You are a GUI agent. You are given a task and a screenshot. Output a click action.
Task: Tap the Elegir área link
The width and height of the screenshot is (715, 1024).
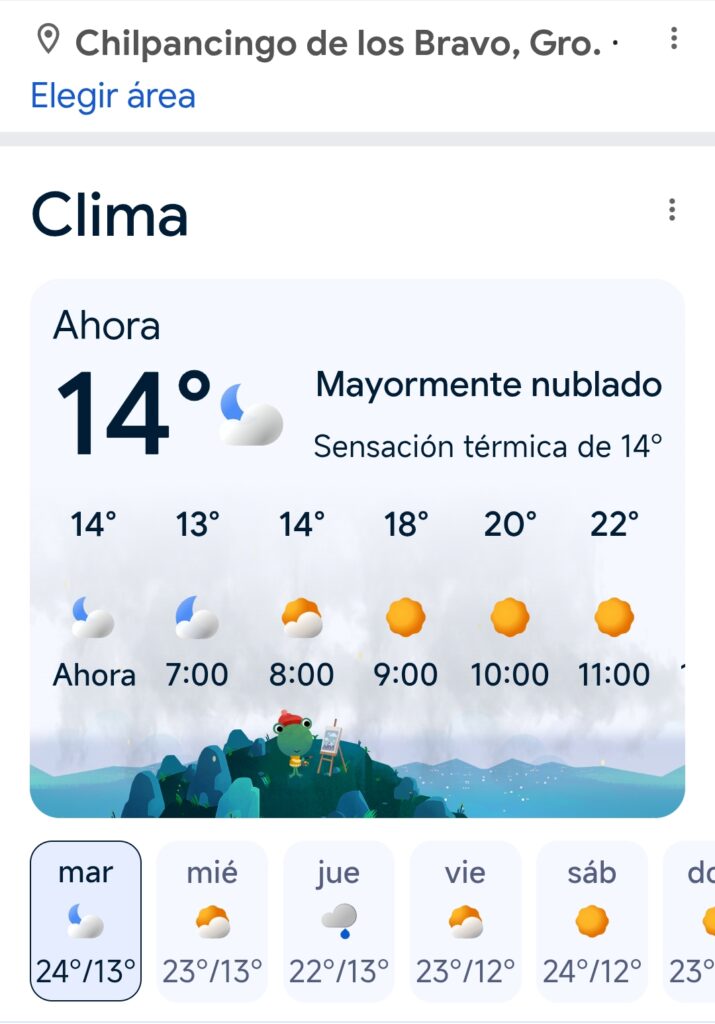tap(113, 96)
